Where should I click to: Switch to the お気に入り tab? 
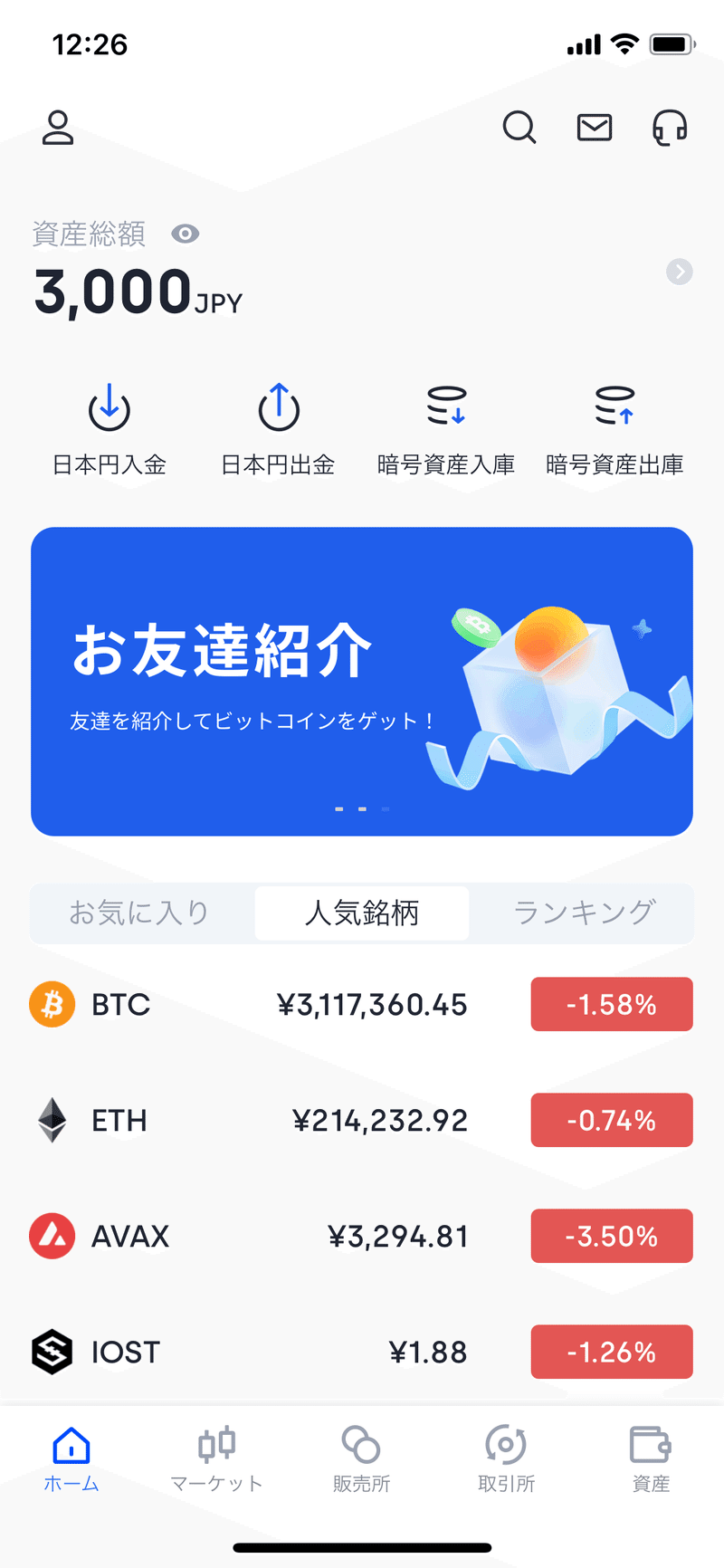pyautogui.click(x=139, y=913)
